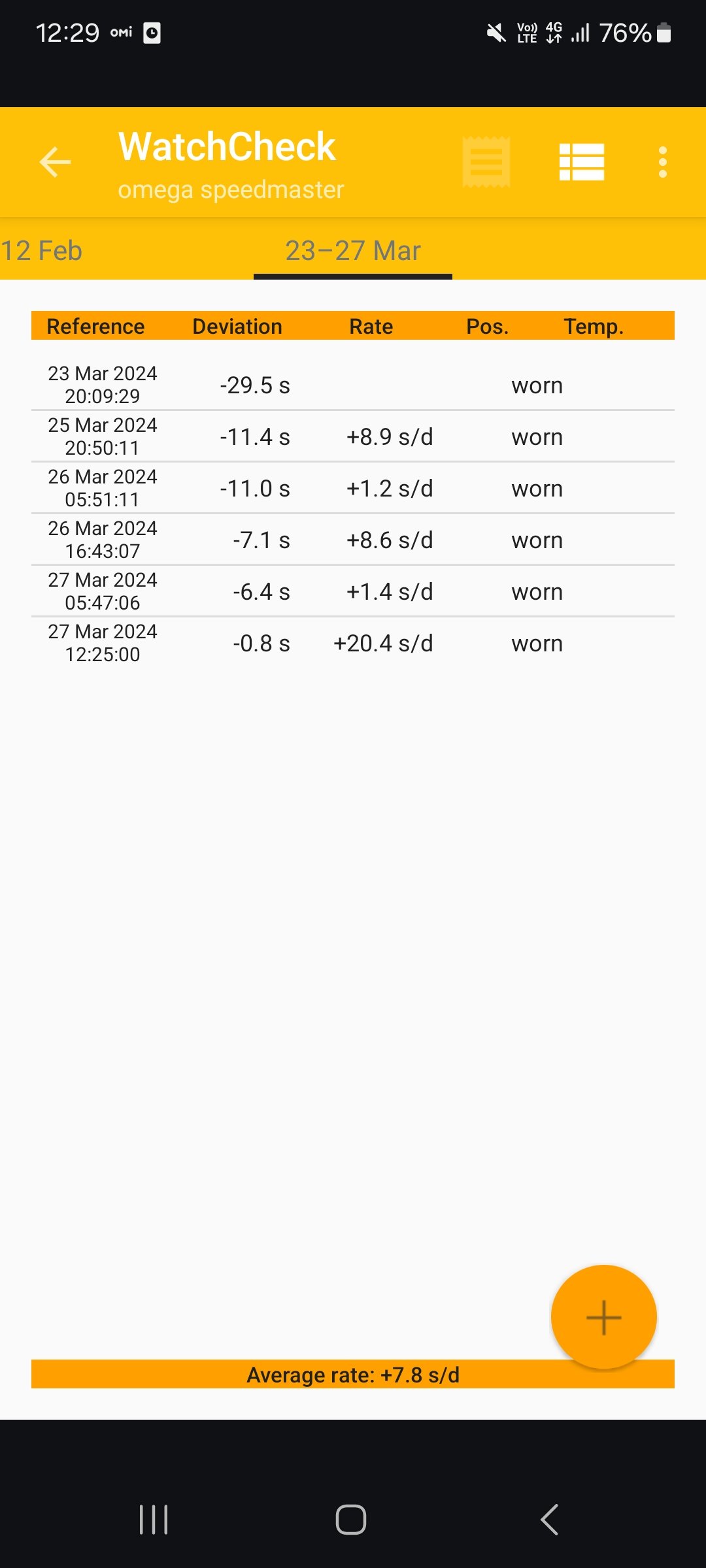Tap the system home button
706x1568 pixels.
click(x=351, y=1520)
